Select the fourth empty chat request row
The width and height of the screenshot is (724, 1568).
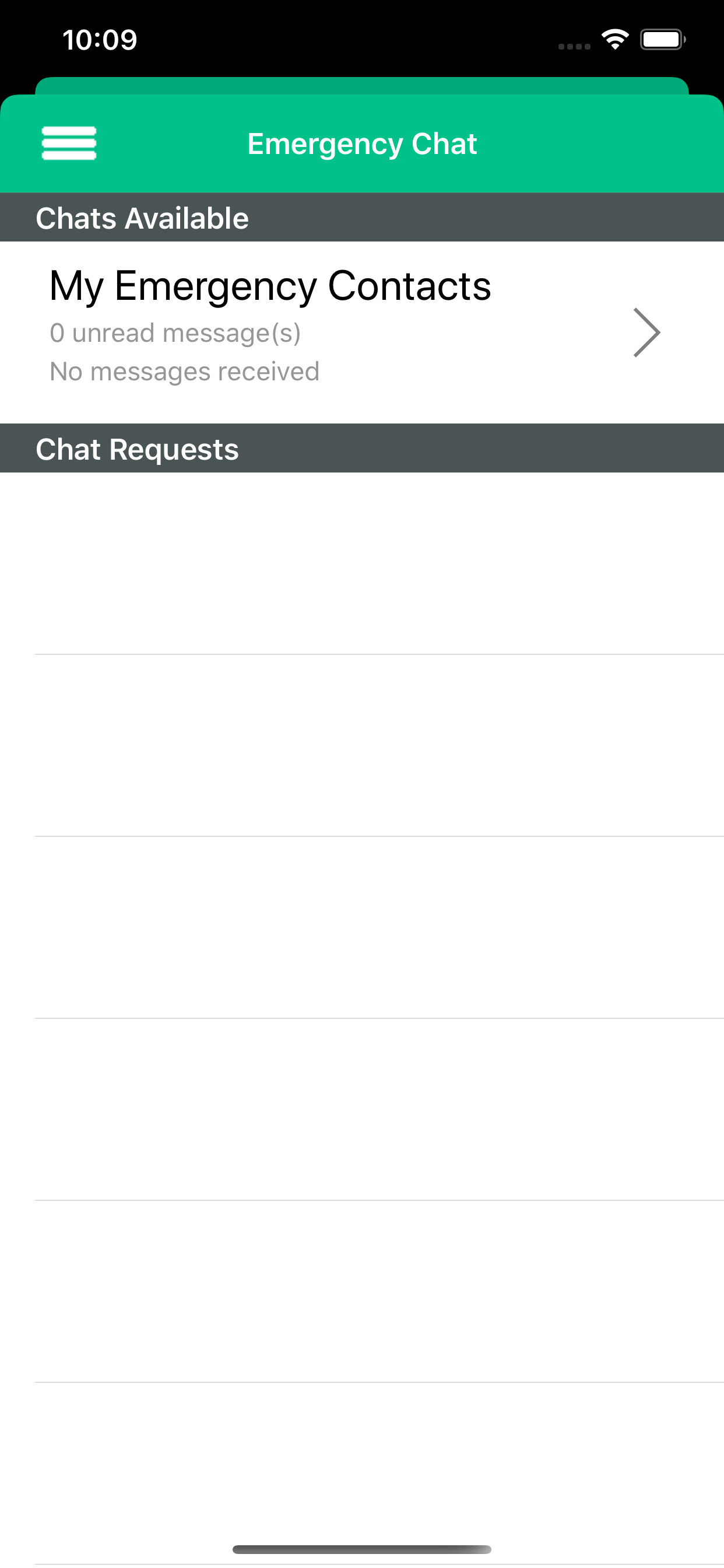click(362, 1108)
